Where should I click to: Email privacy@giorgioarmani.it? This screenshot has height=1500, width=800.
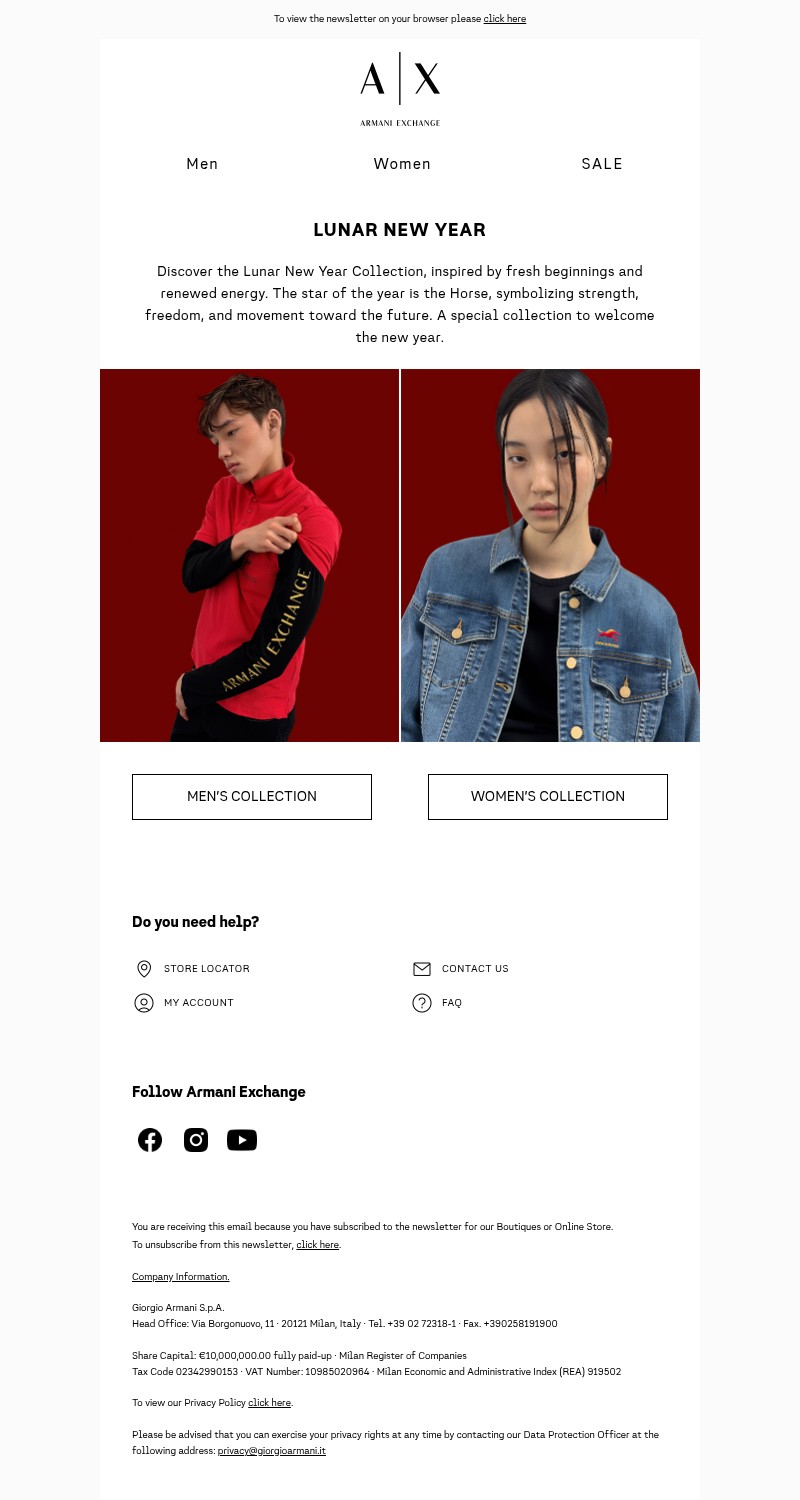(x=272, y=1451)
